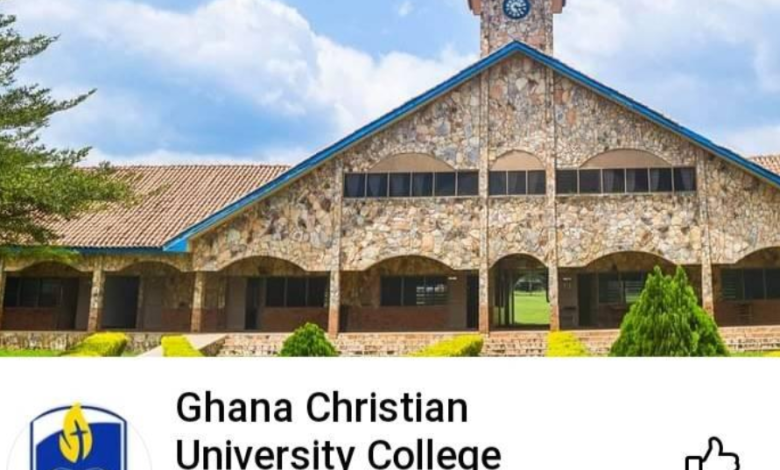View the page's profile picture
This screenshot has width=780, height=470.
[x=78, y=440]
